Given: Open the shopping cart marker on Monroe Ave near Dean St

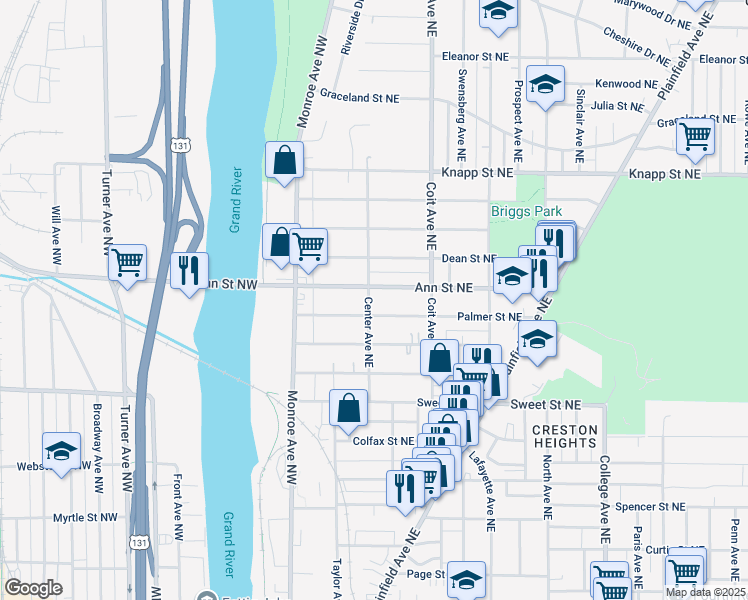Looking at the screenshot, I should pyautogui.click(x=309, y=251).
